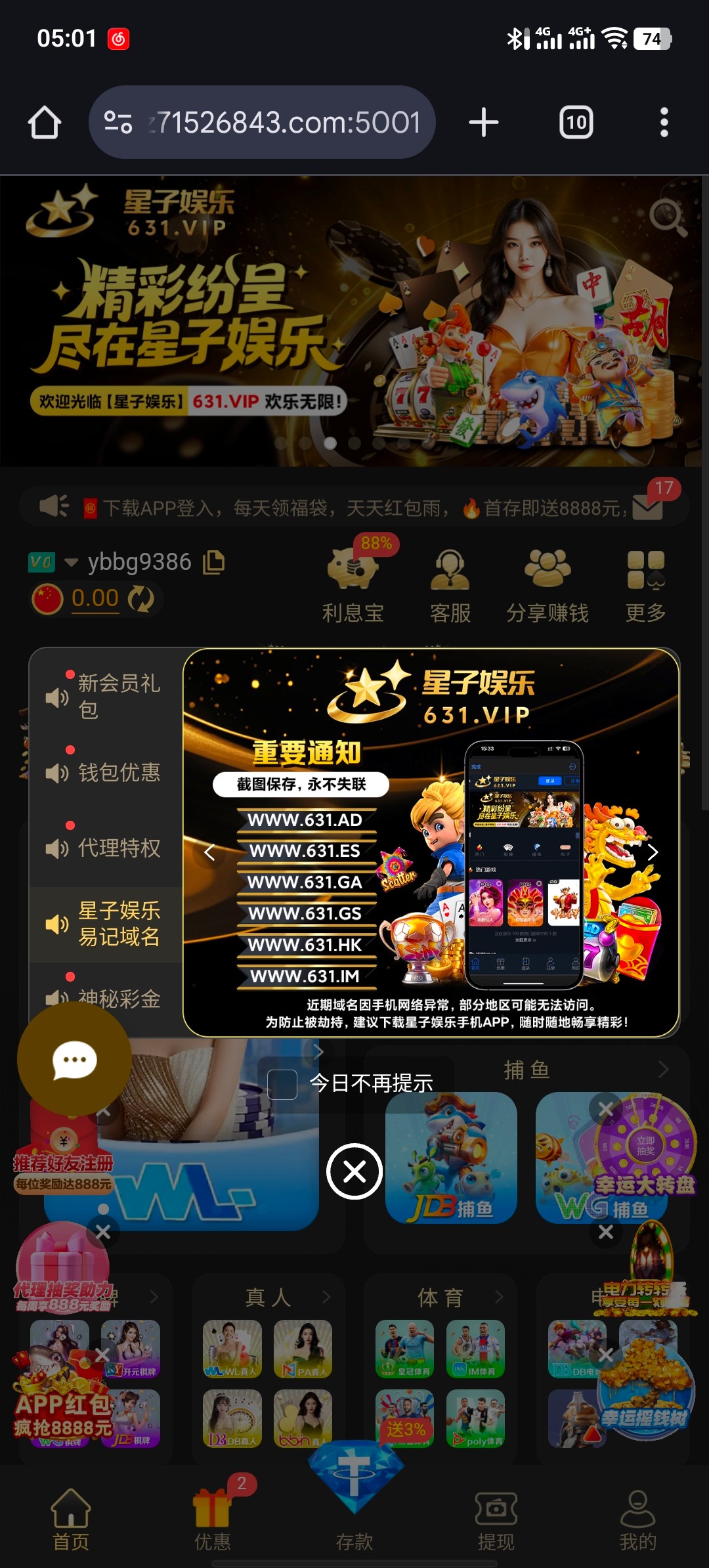Add a new browser tab
Screen dimensions: 709x1568
coord(484,123)
